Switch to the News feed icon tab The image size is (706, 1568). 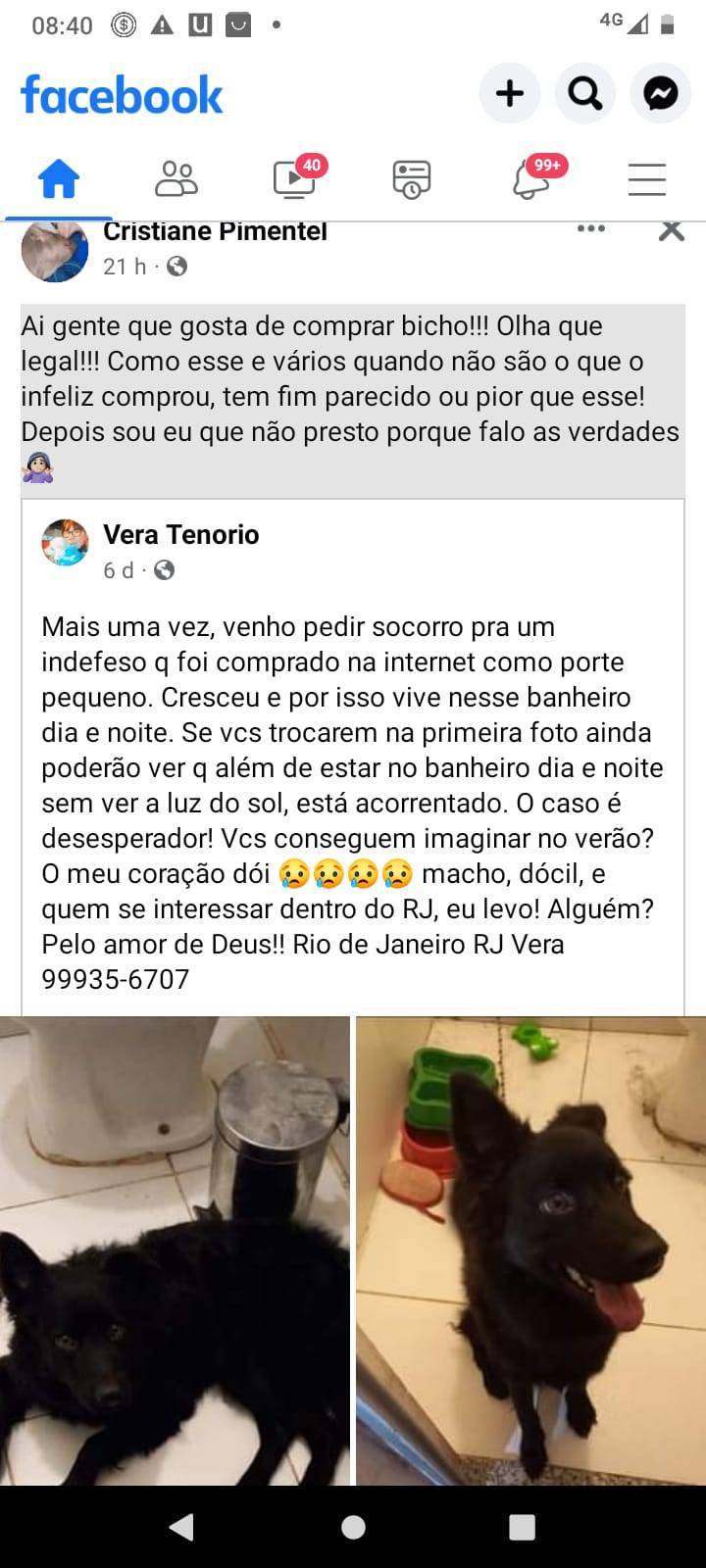[412, 179]
